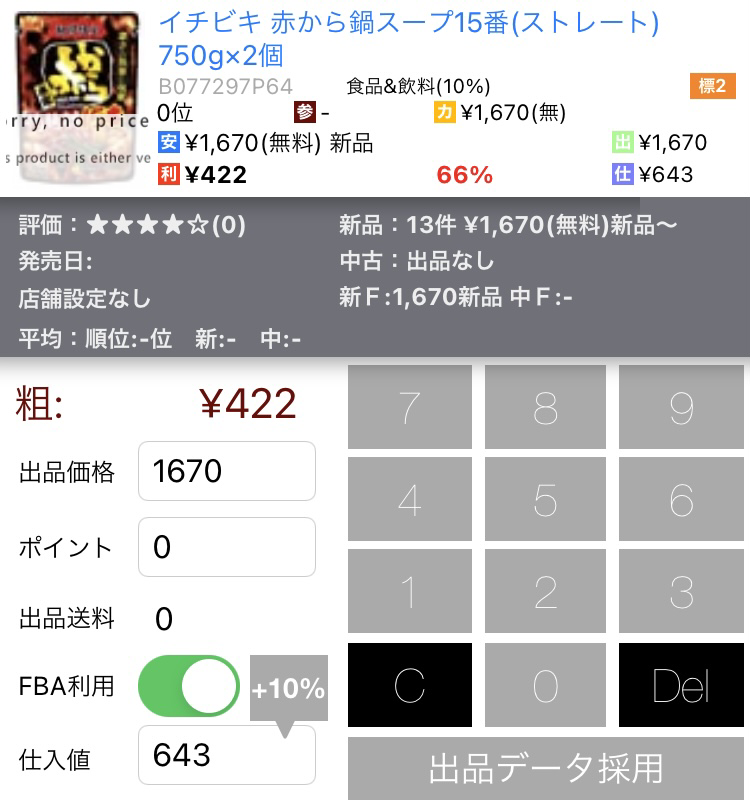Enter digit 1 on the keypad
This screenshot has width=750, height=800.
click(x=409, y=592)
